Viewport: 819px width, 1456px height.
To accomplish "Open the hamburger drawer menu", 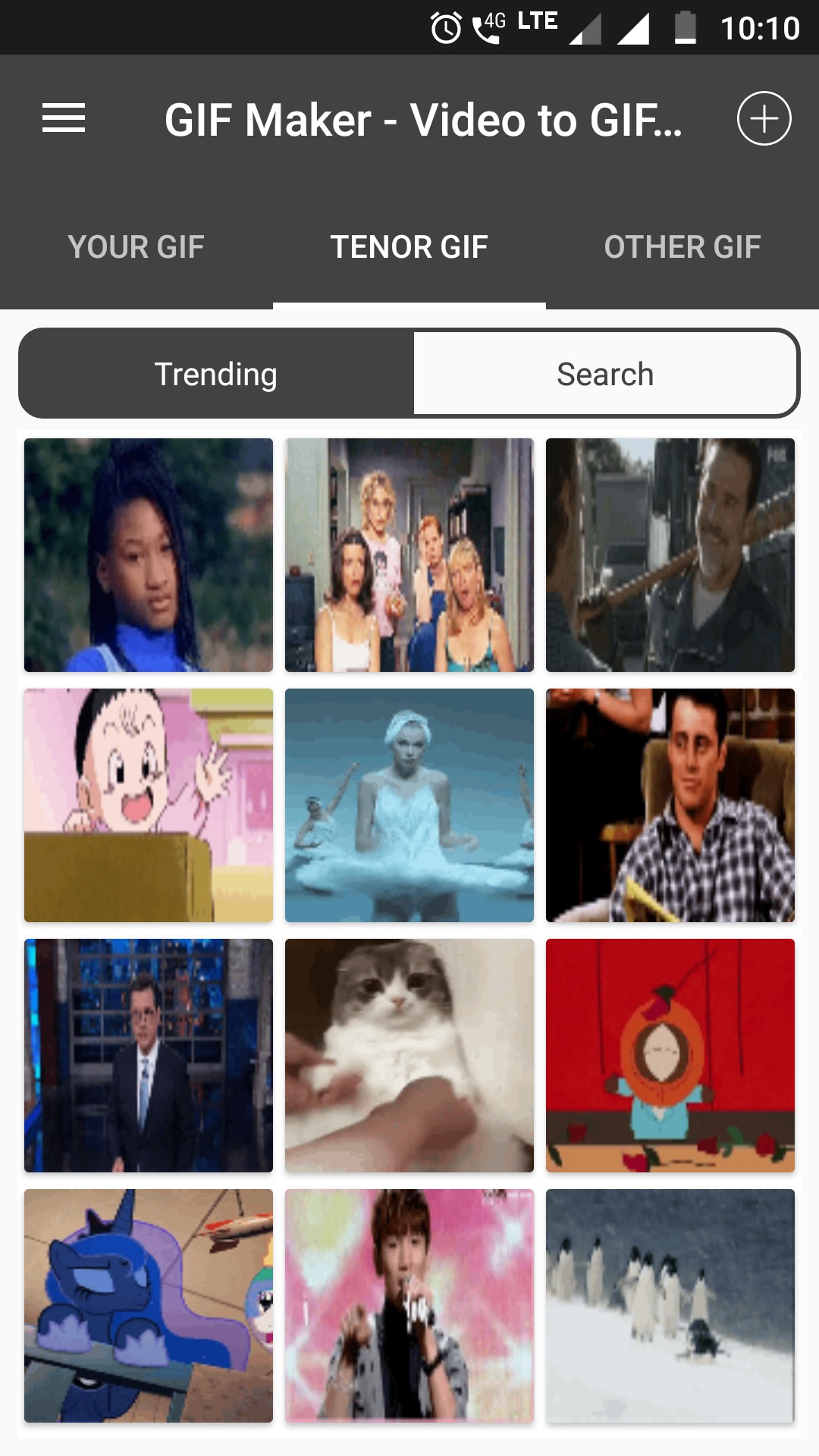I will click(64, 118).
